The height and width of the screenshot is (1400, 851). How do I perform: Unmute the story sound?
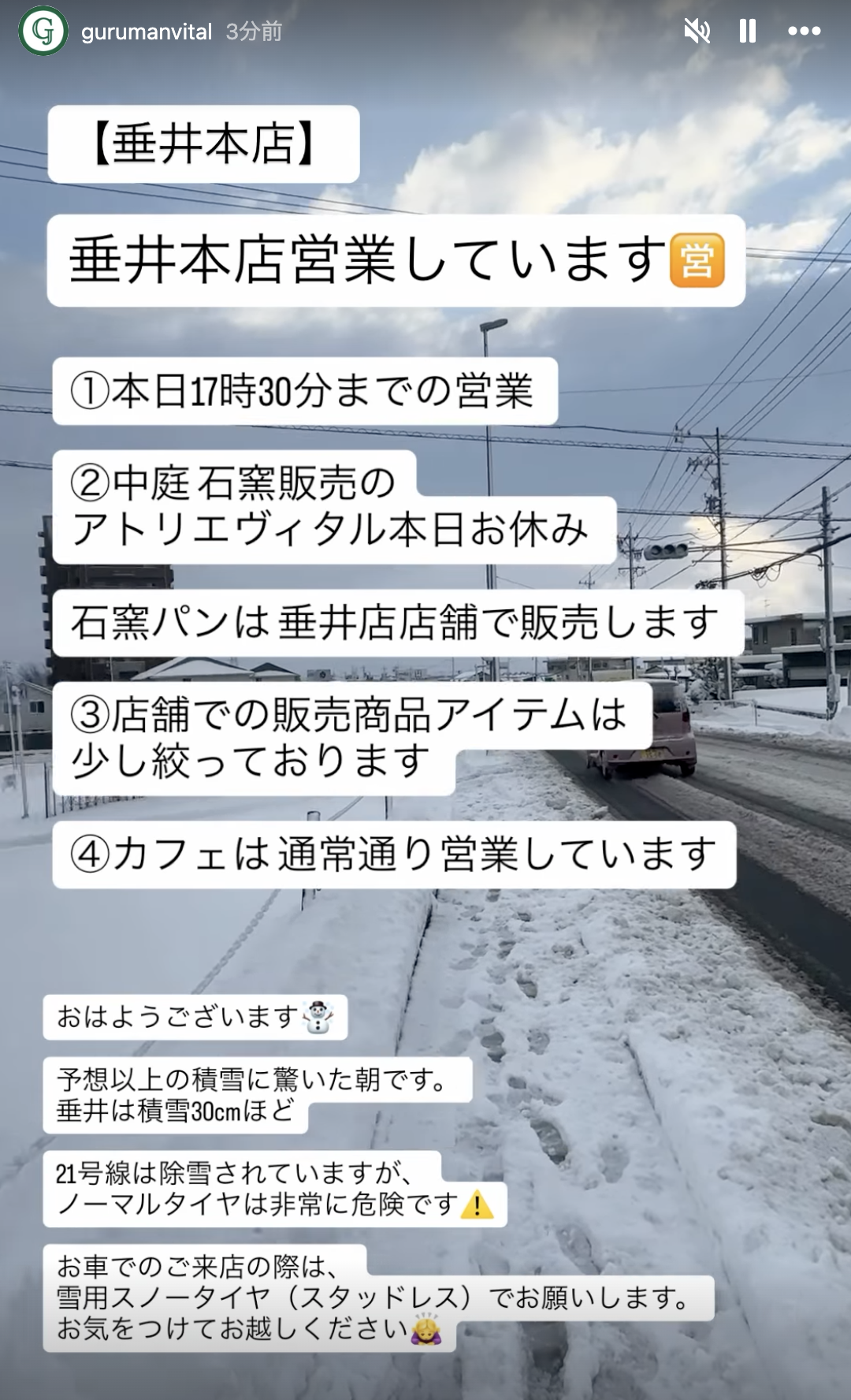point(697,32)
